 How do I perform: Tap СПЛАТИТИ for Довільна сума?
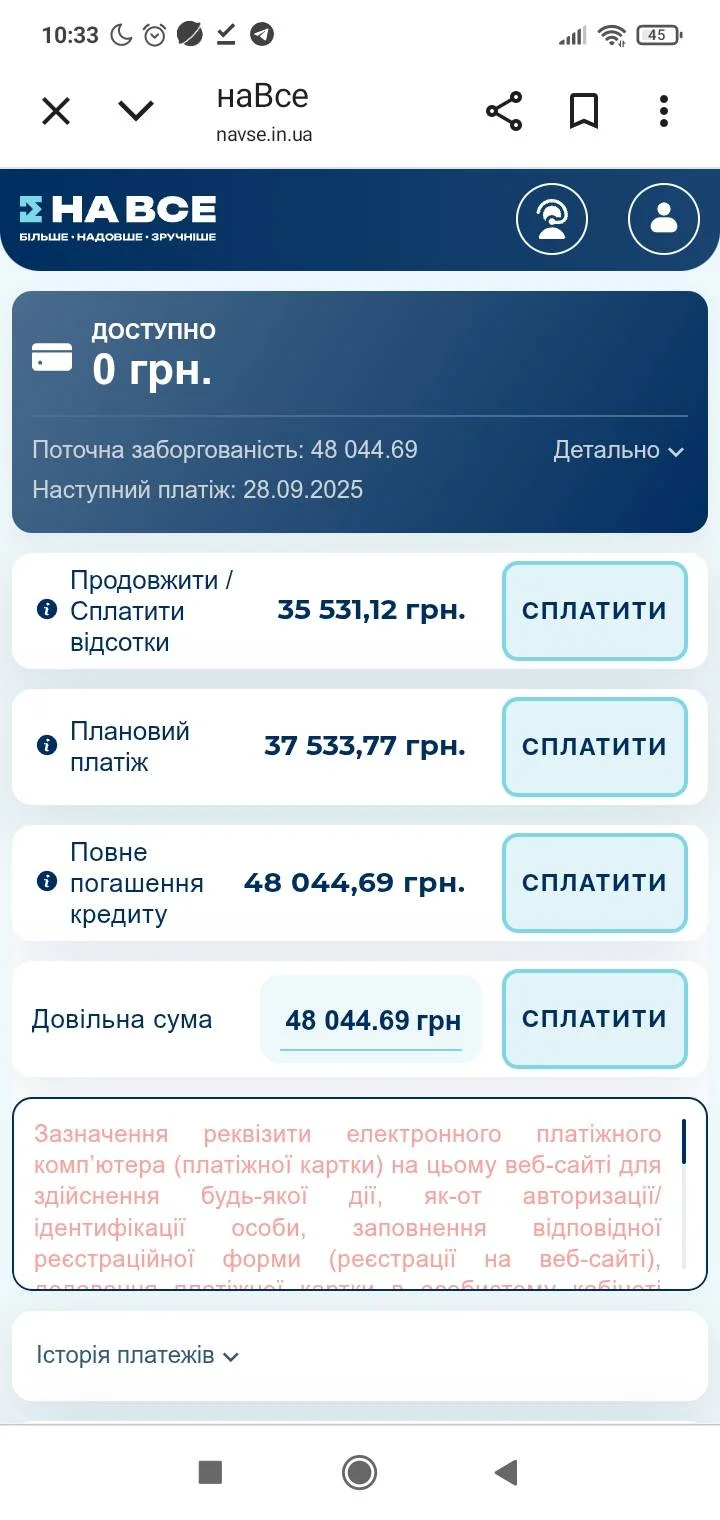pyautogui.click(x=594, y=1019)
